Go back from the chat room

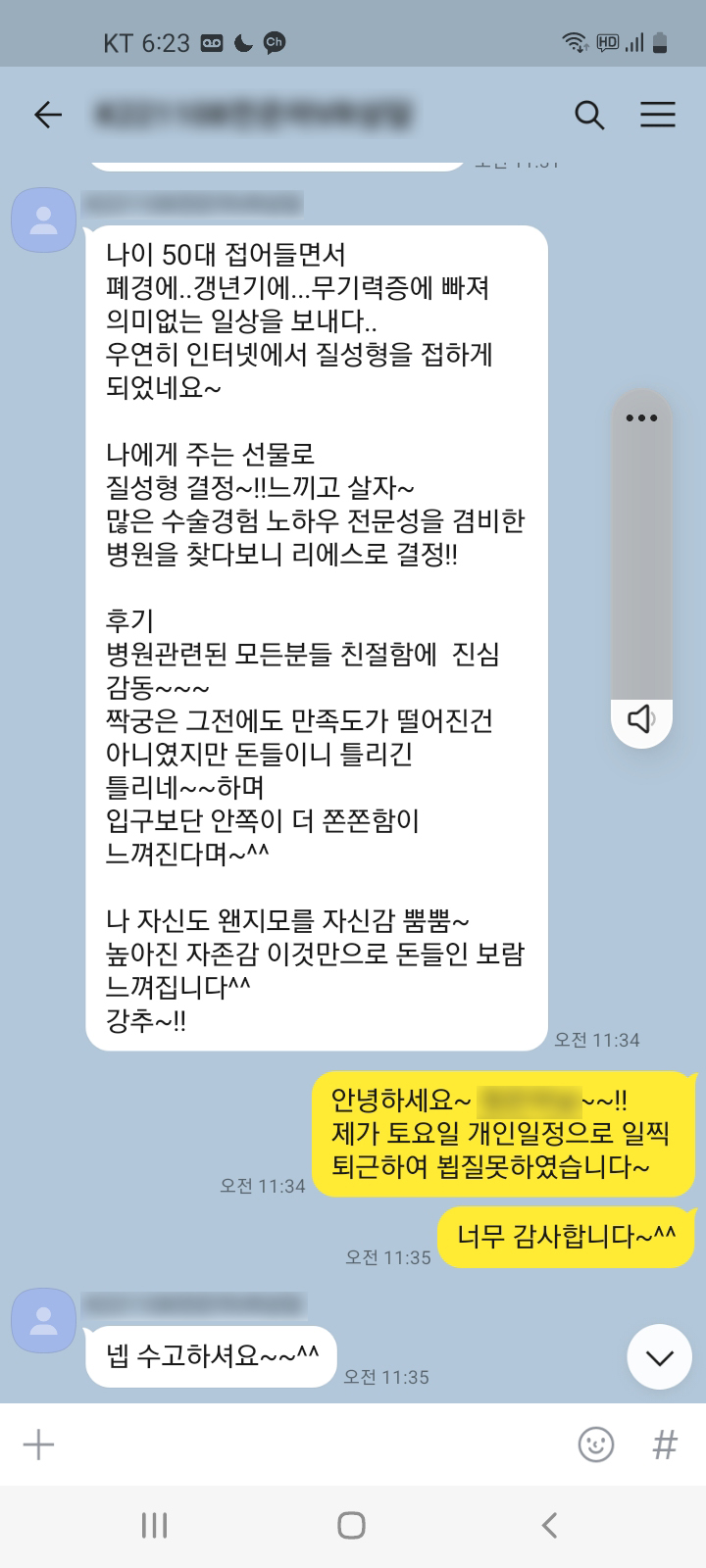coord(47,115)
